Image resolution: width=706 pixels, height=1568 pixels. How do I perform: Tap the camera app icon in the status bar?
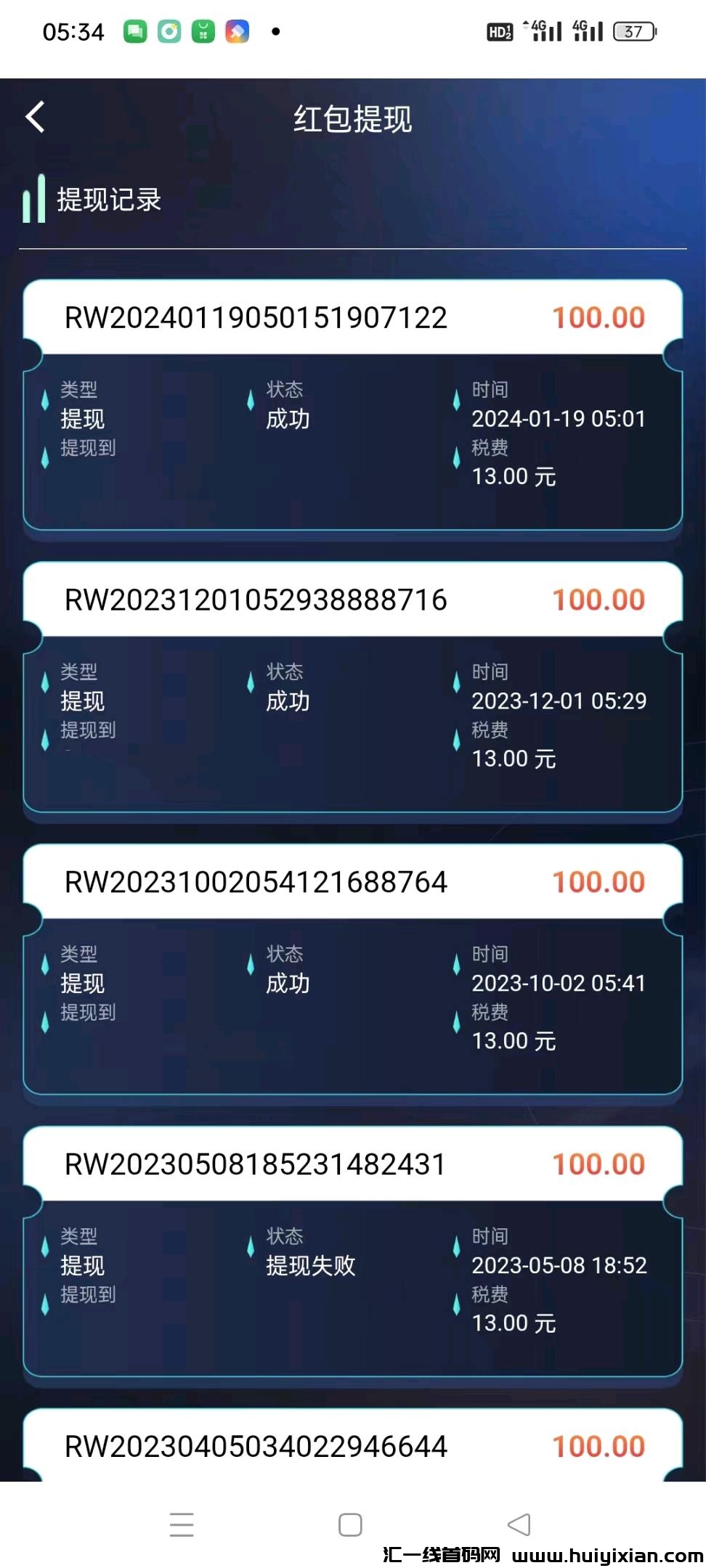click(x=169, y=30)
